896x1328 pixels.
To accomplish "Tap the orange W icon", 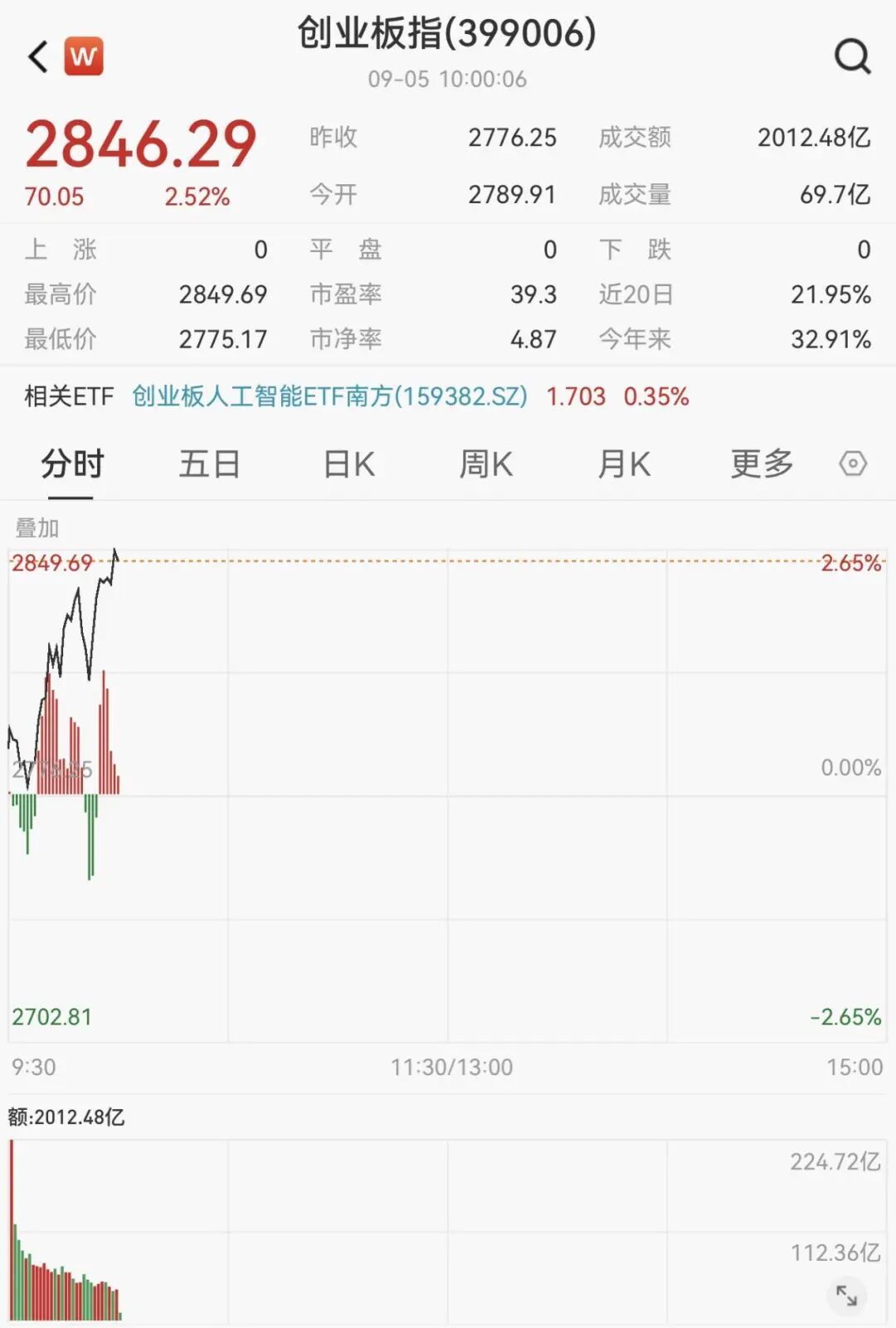I will point(84,56).
